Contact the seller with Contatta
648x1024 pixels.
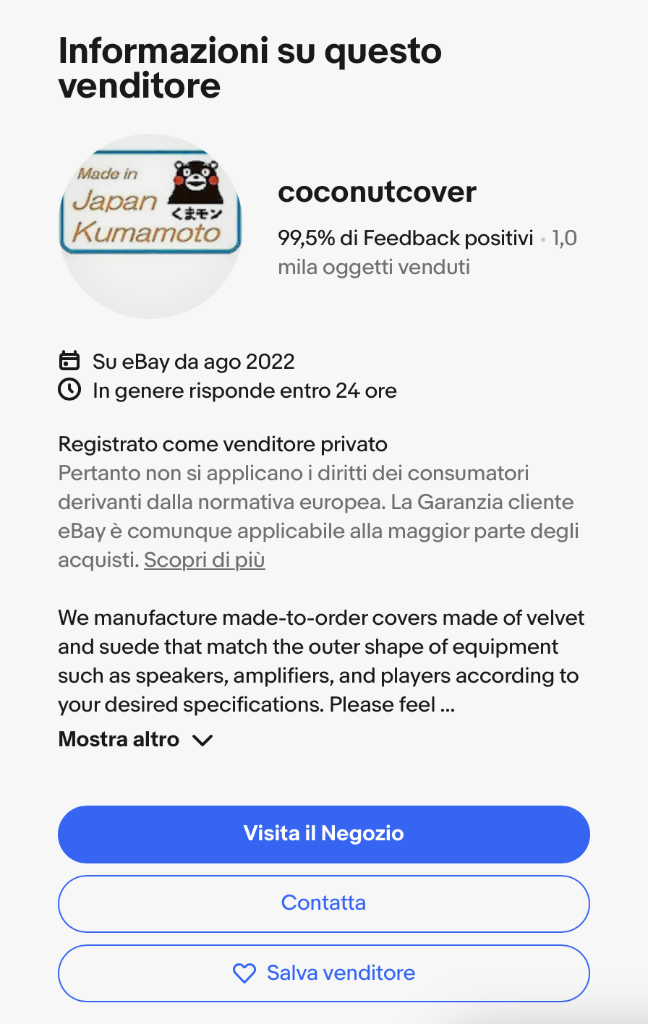click(x=323, y=903)
